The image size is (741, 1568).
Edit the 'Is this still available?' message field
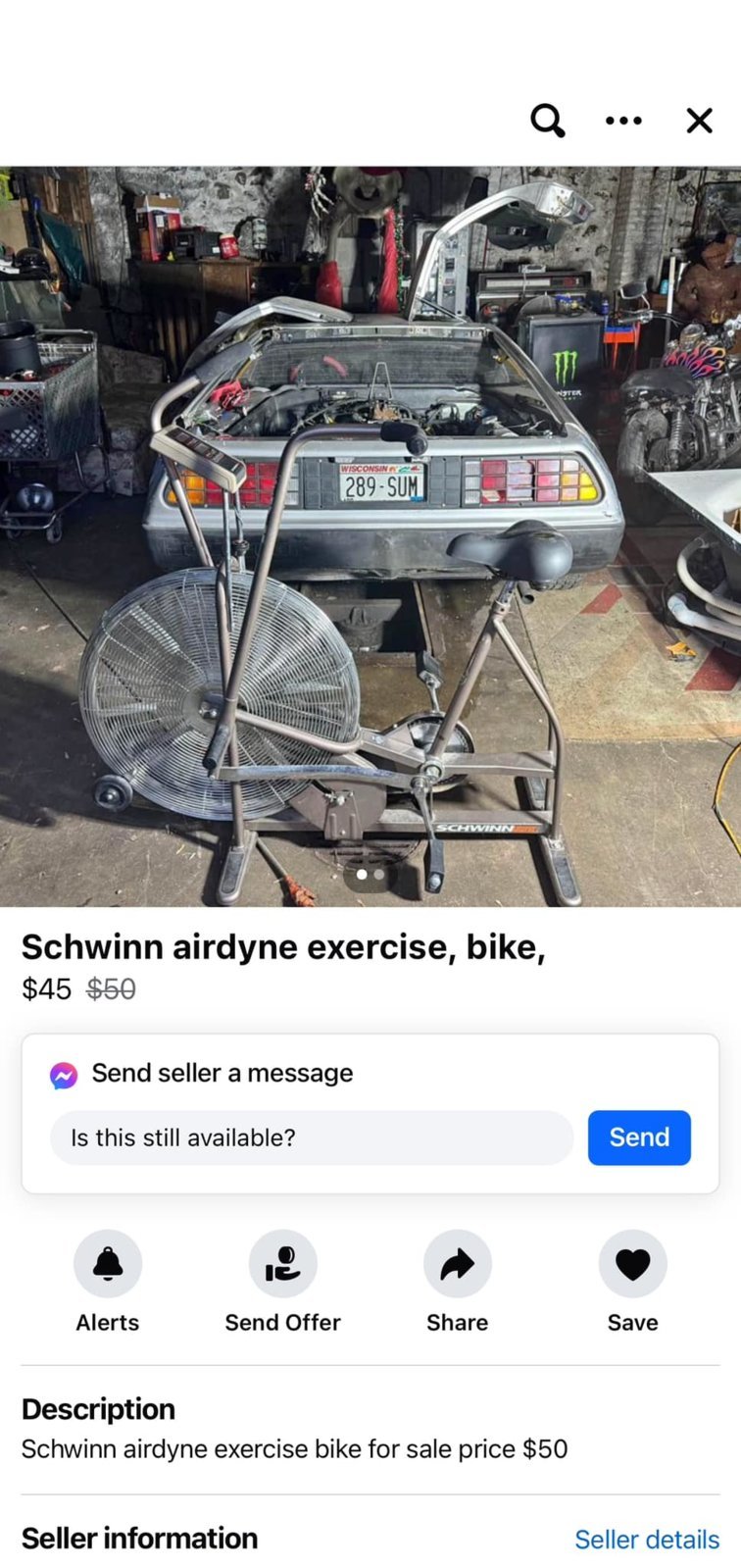(x=312, y=1138)
